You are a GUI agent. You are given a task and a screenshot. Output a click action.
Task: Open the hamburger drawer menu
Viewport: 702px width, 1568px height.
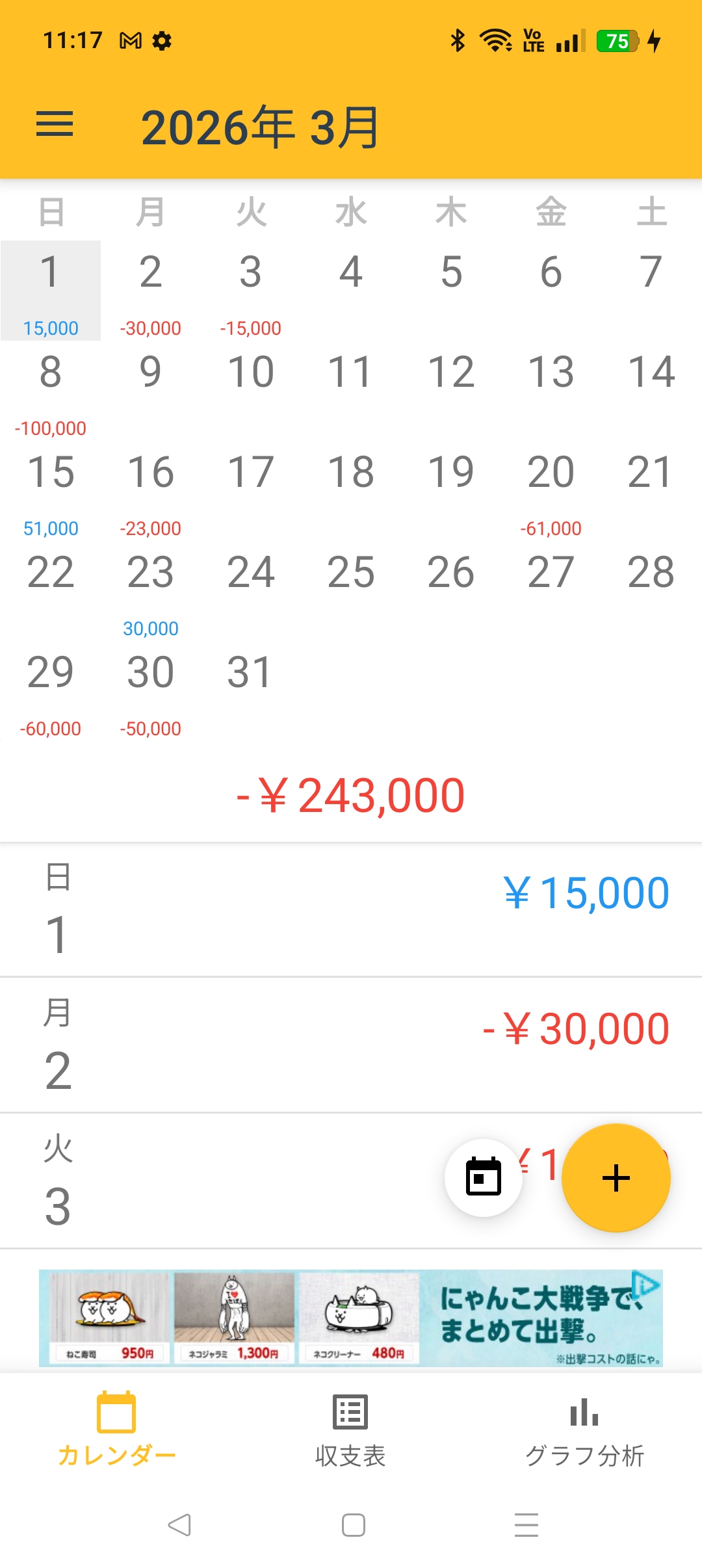pyautogui.click(x=55, y=124)
